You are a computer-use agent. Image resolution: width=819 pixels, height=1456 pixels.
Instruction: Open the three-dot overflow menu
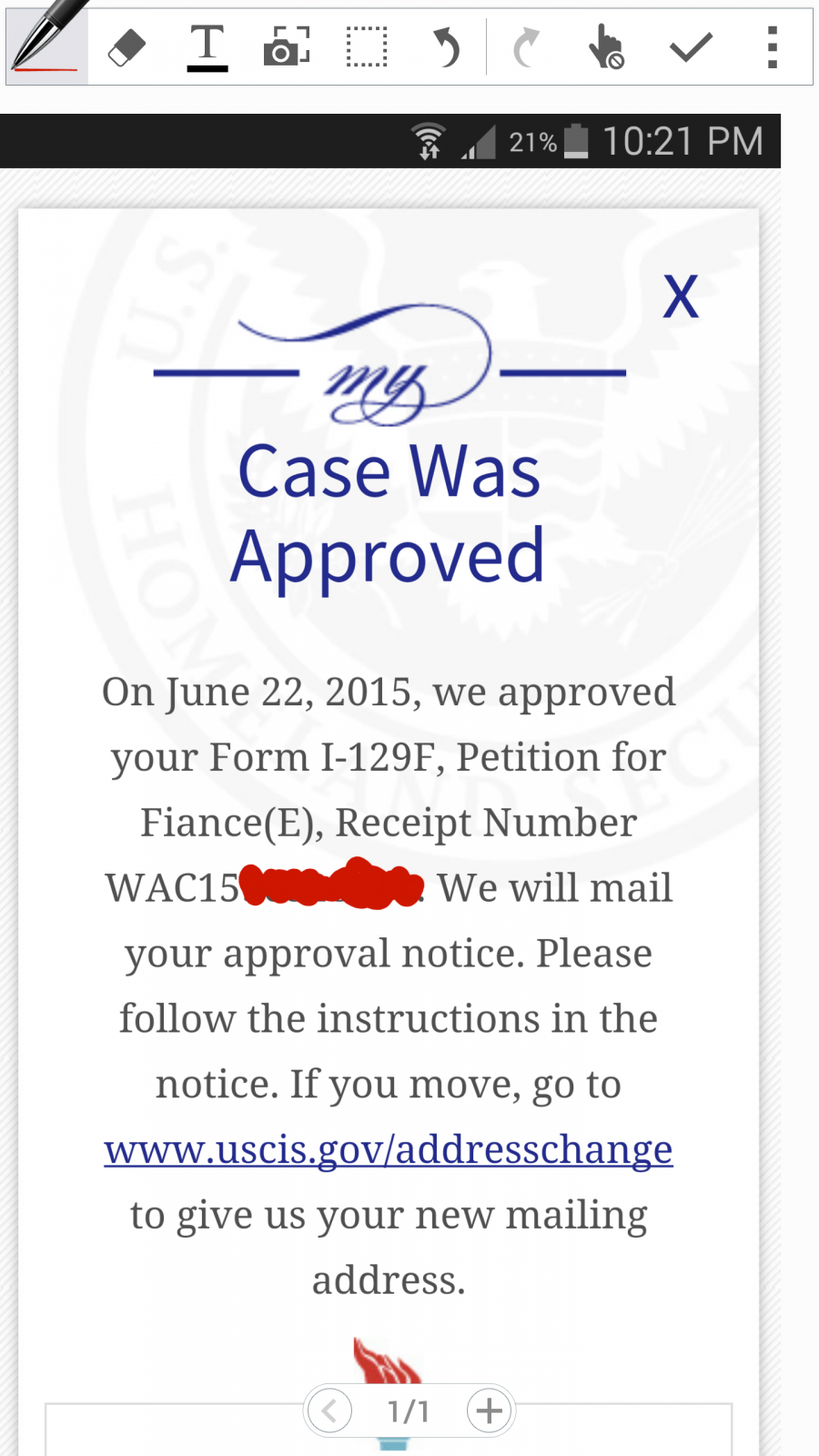click(773, 47)
